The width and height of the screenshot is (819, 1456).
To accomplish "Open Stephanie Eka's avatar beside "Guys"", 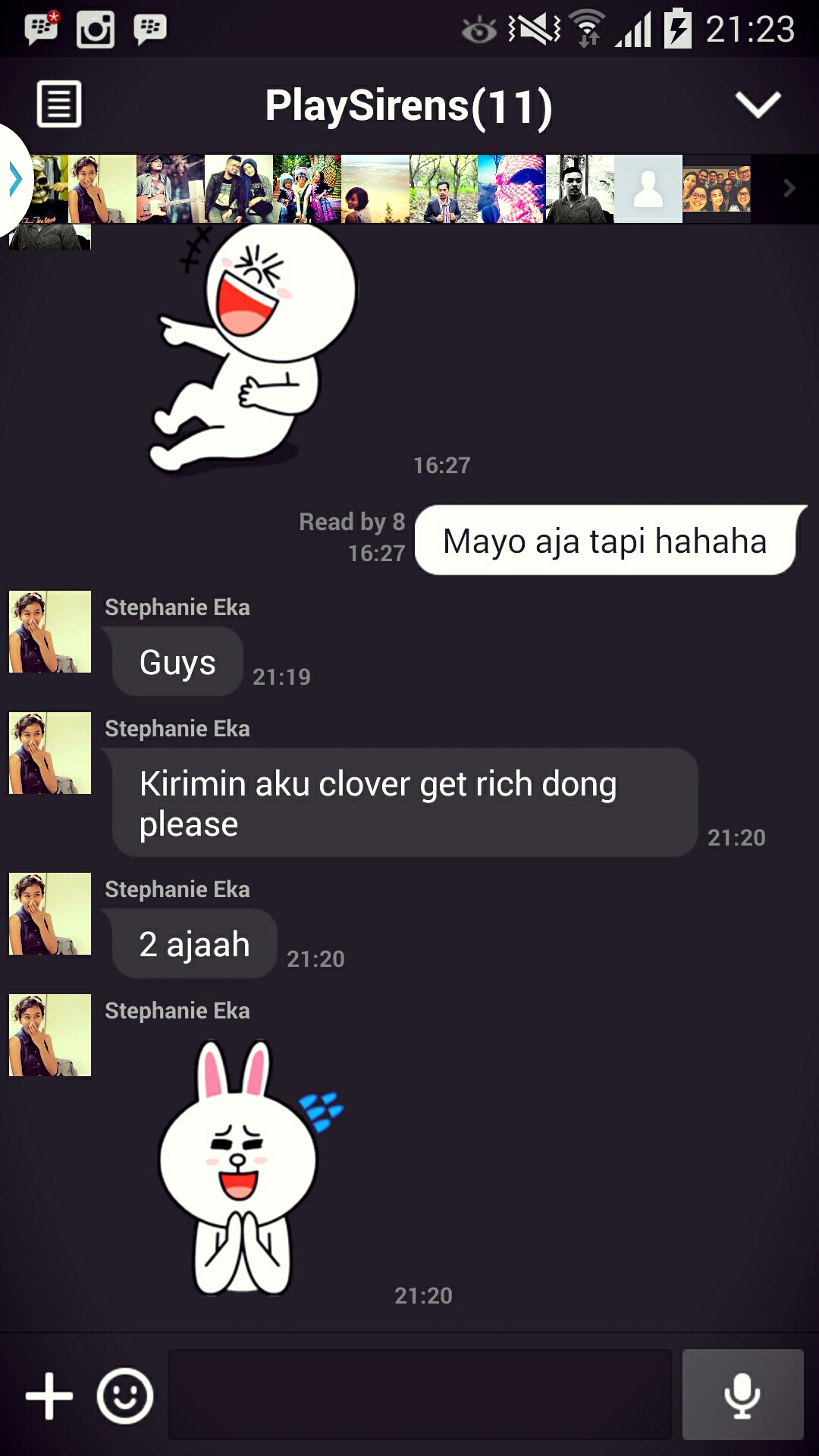I will click(50, 632).
